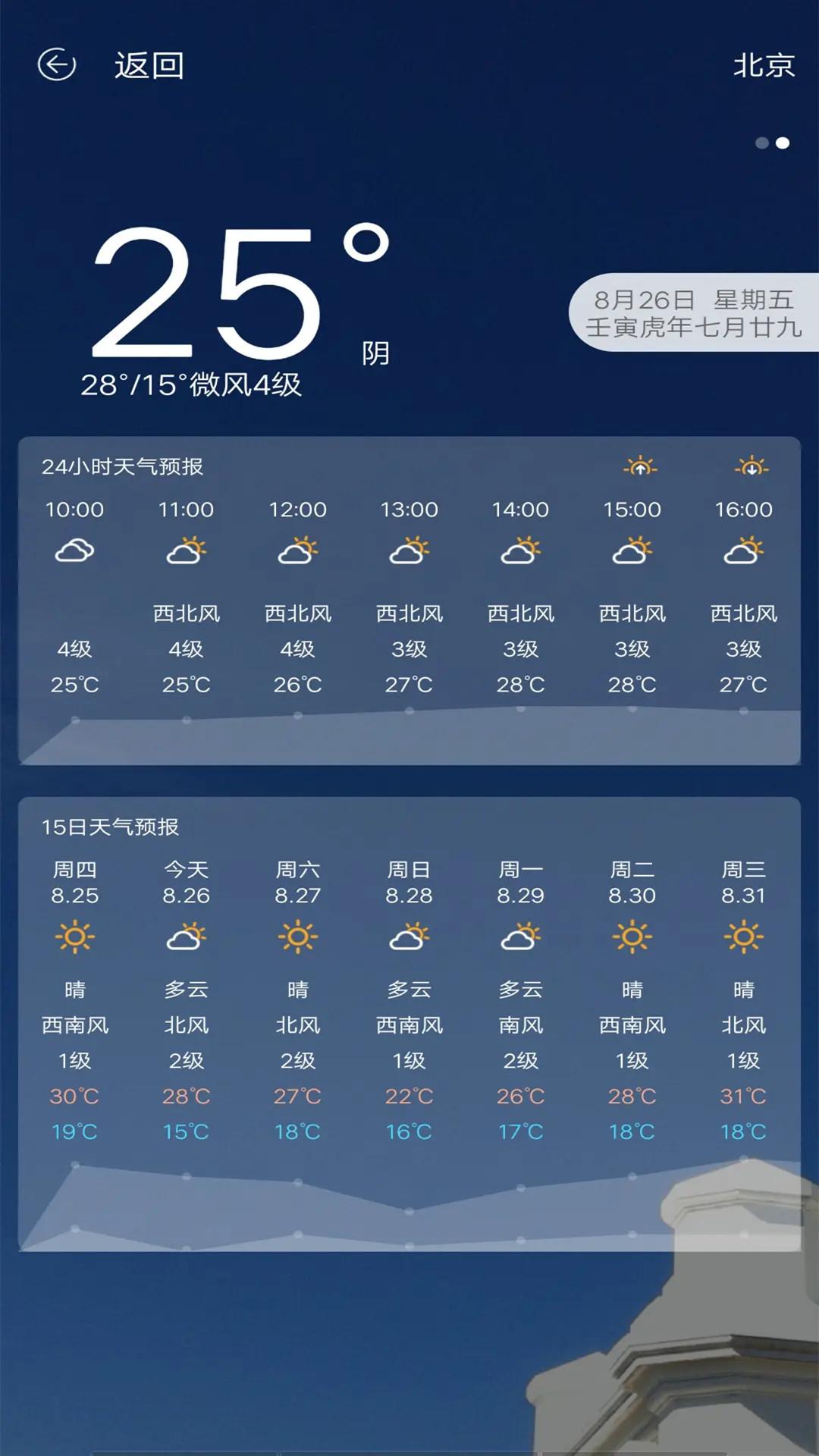
Task: Tap the page indicator dots
Action: [772, 143]
